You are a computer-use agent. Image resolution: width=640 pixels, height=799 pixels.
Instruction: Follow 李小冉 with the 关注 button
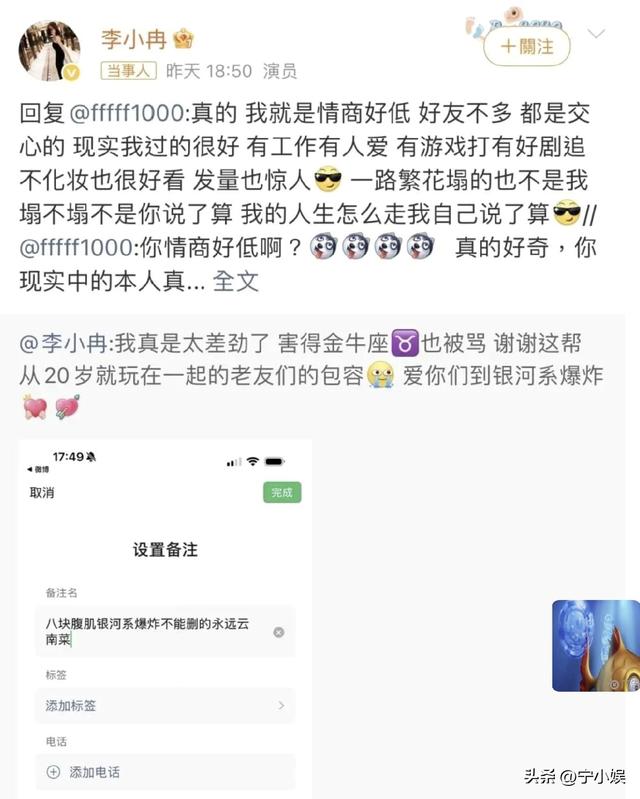526,46
